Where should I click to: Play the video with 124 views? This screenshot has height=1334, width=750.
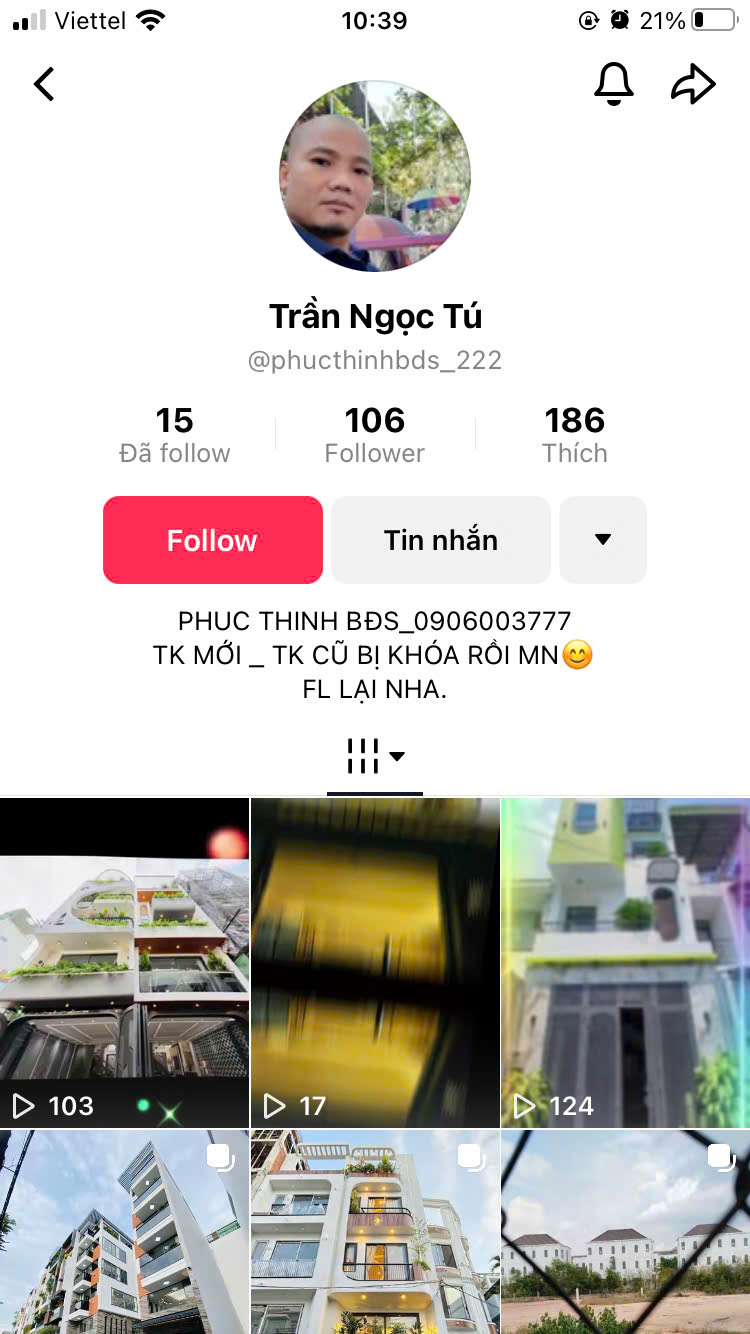click(x=626, y=962)
